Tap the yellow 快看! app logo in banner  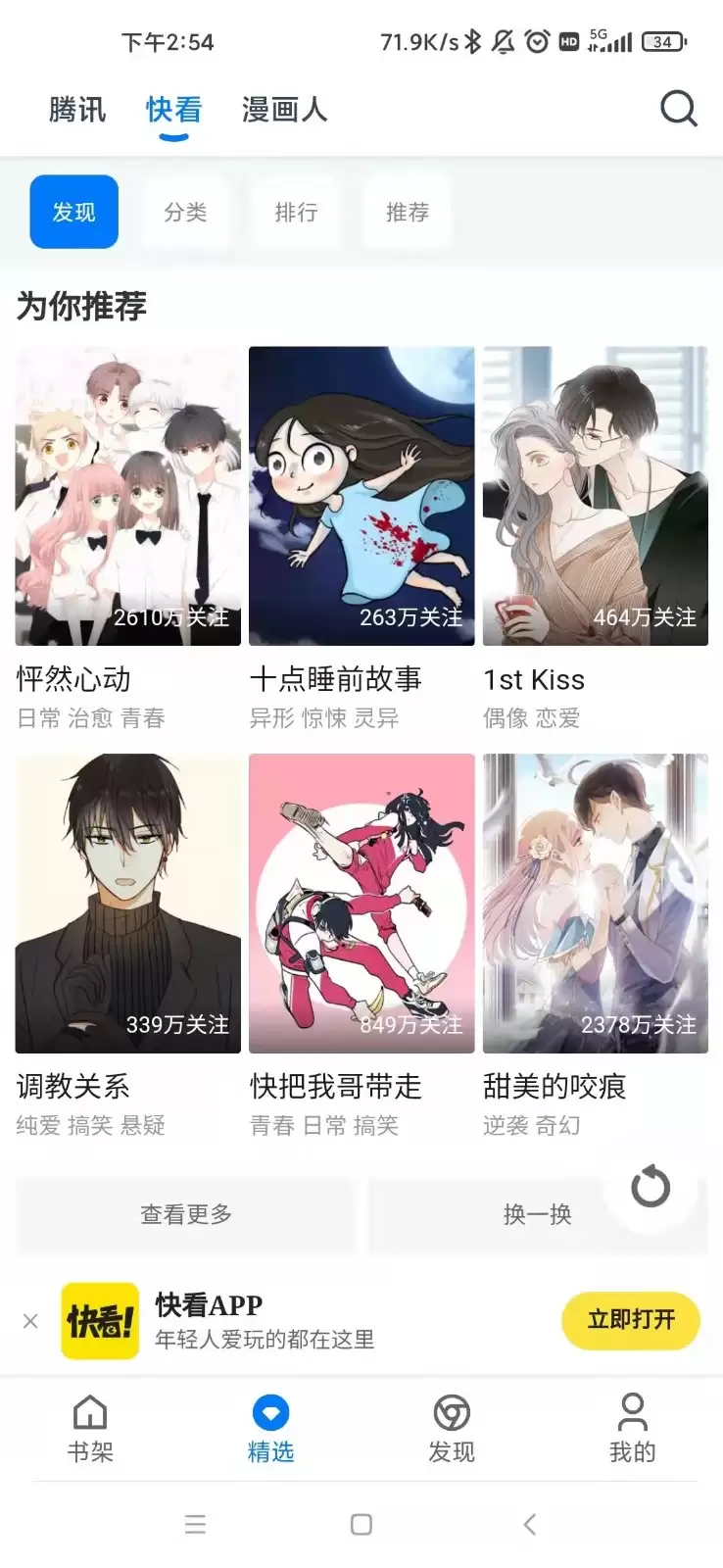click(99, 1320)
